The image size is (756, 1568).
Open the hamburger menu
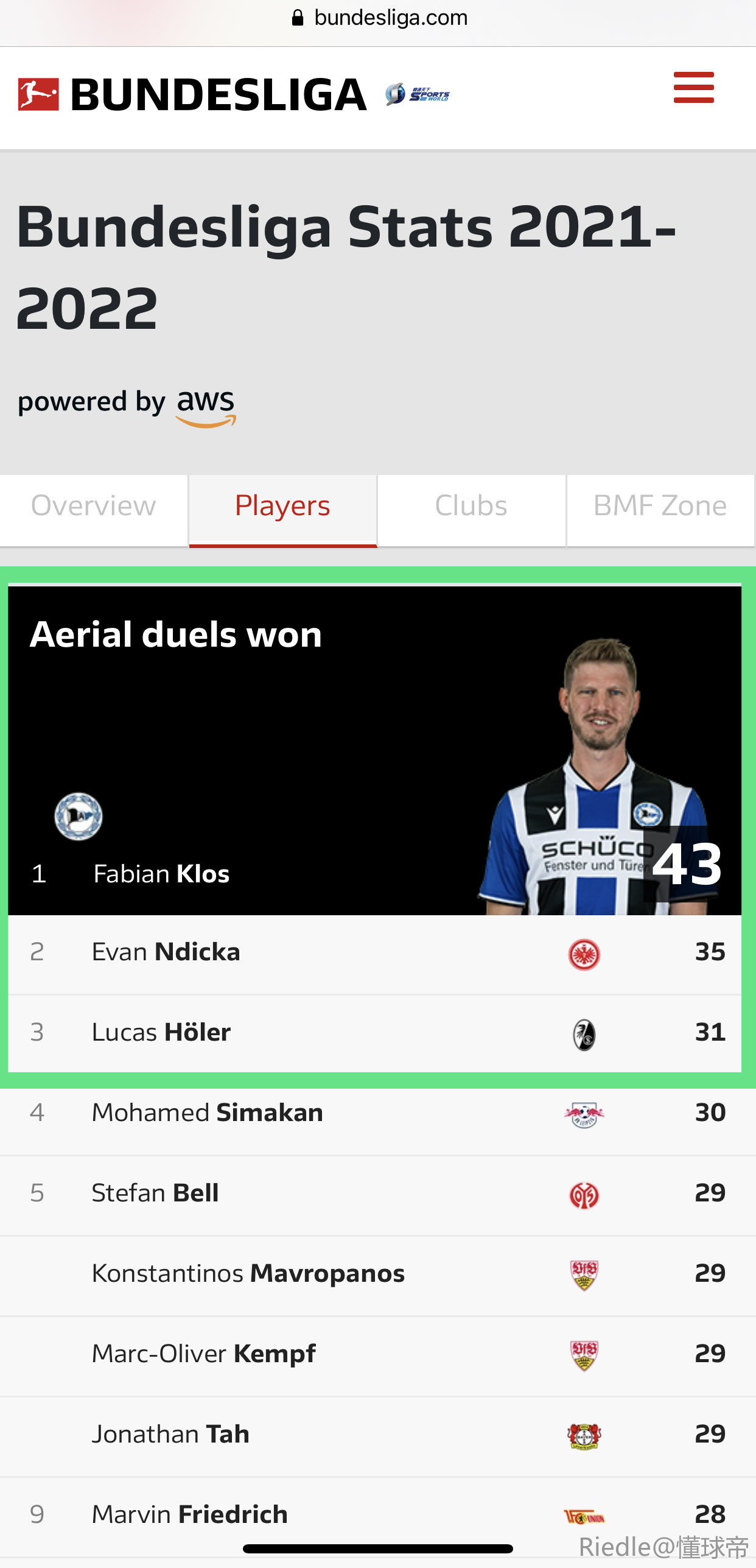click(x=693, y=88)
